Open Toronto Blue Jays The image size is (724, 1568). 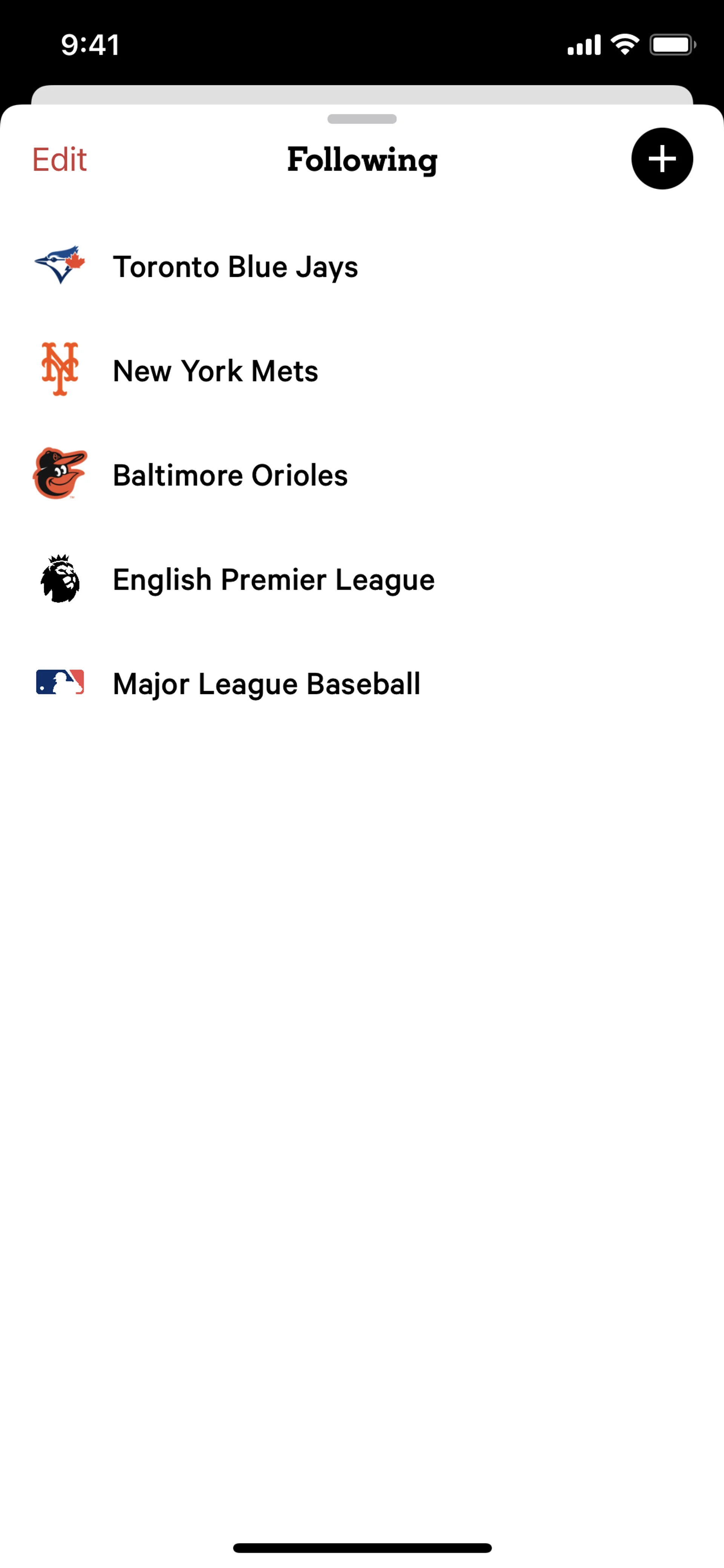[x=235, y=267]
